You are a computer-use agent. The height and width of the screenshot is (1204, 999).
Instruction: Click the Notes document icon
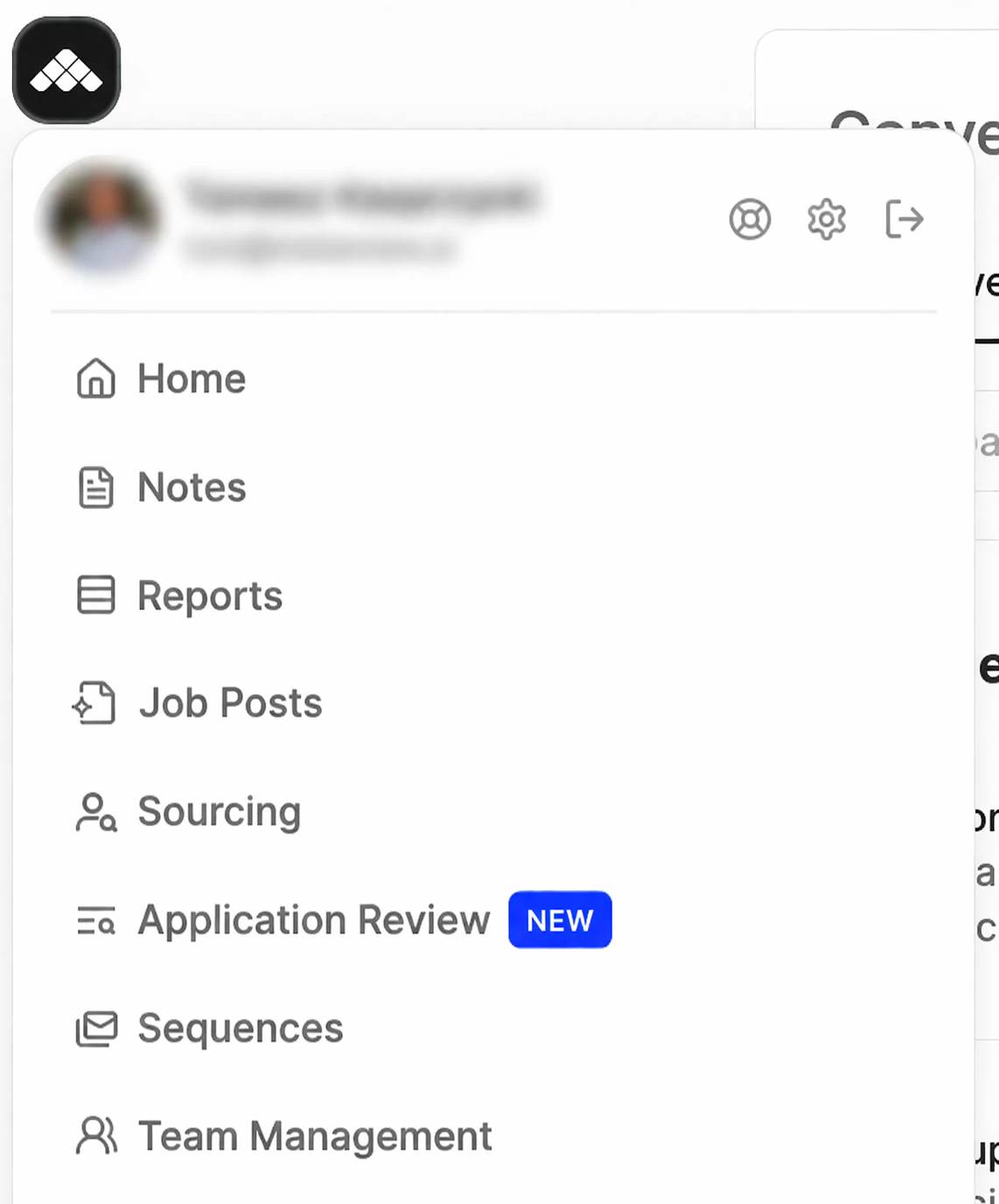[95, 488]
